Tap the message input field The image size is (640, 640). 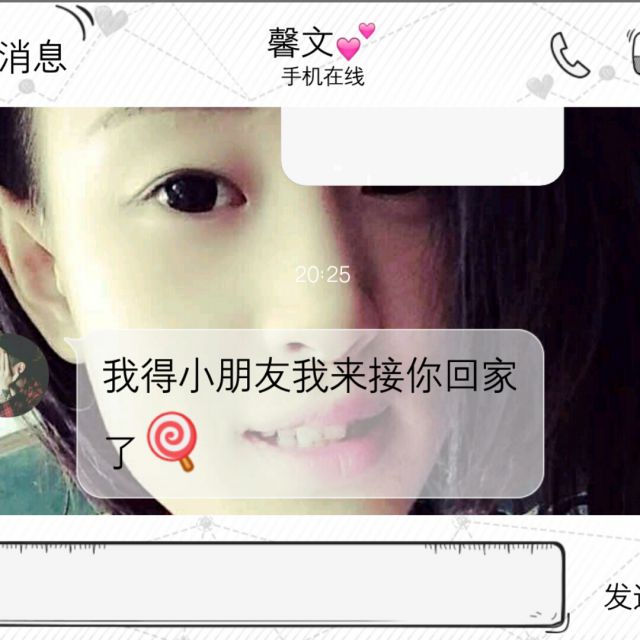282,583
